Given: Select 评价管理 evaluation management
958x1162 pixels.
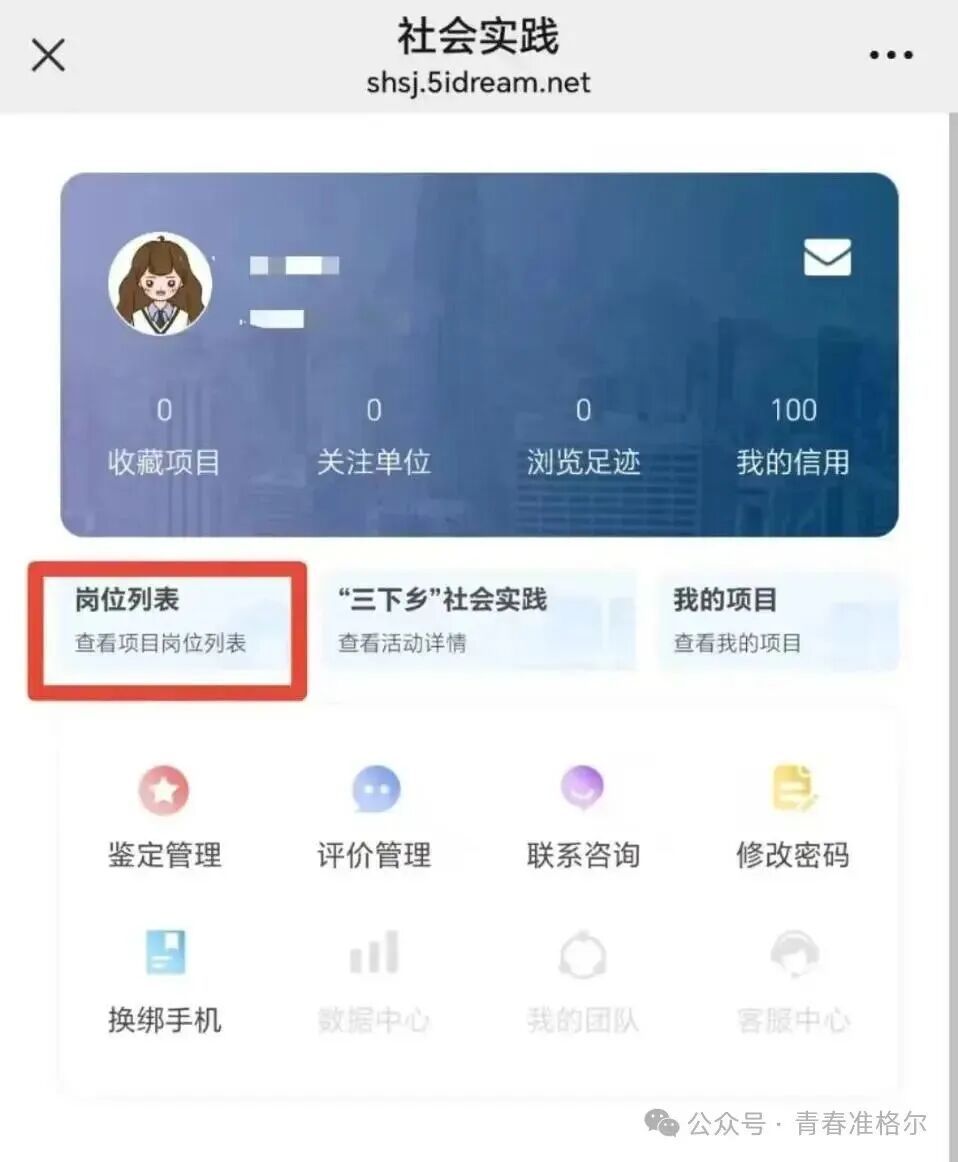Looking at the screenshot, I should (375, 815).
